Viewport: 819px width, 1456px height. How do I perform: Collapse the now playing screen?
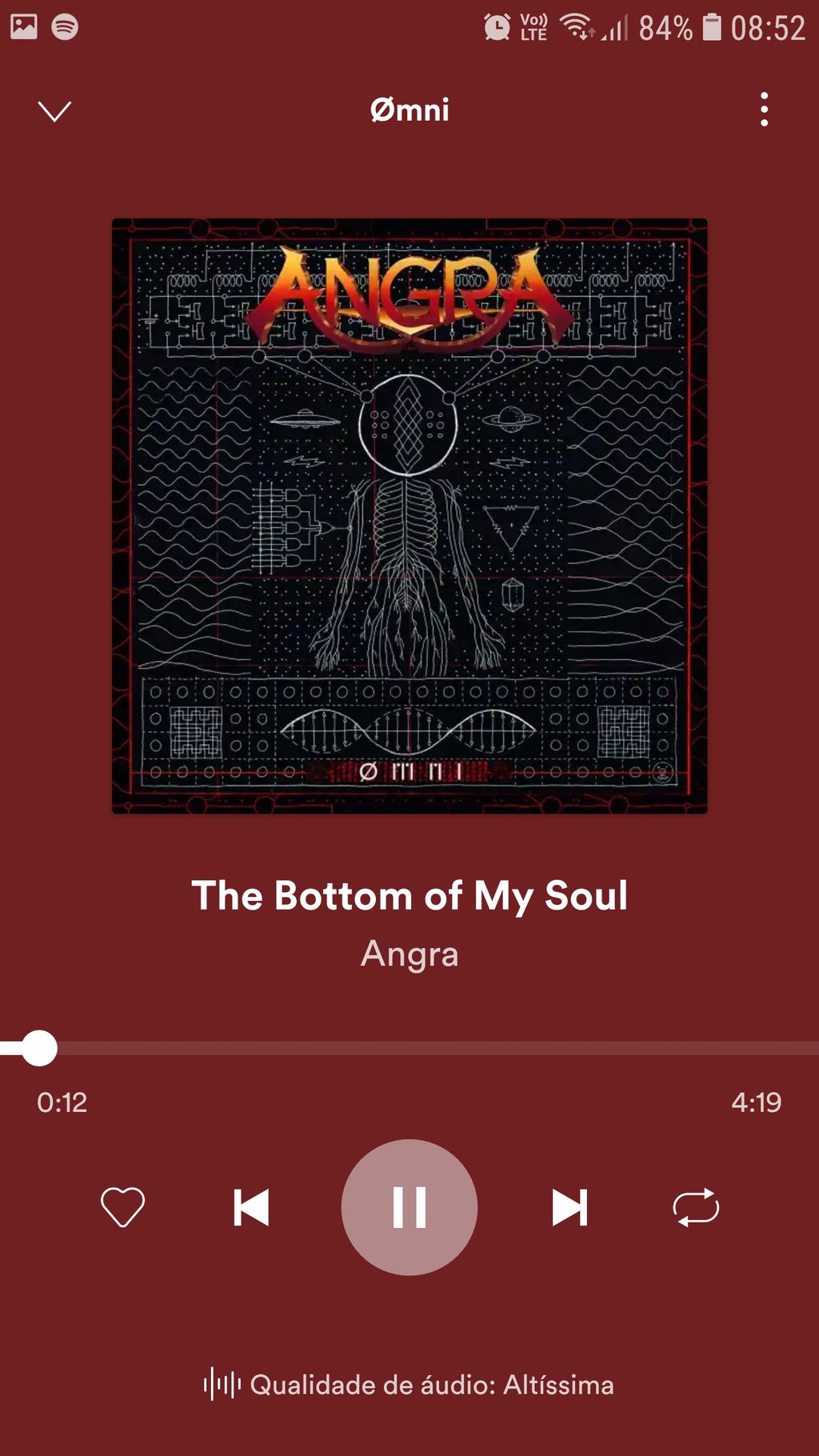click(x=54, y=110)
